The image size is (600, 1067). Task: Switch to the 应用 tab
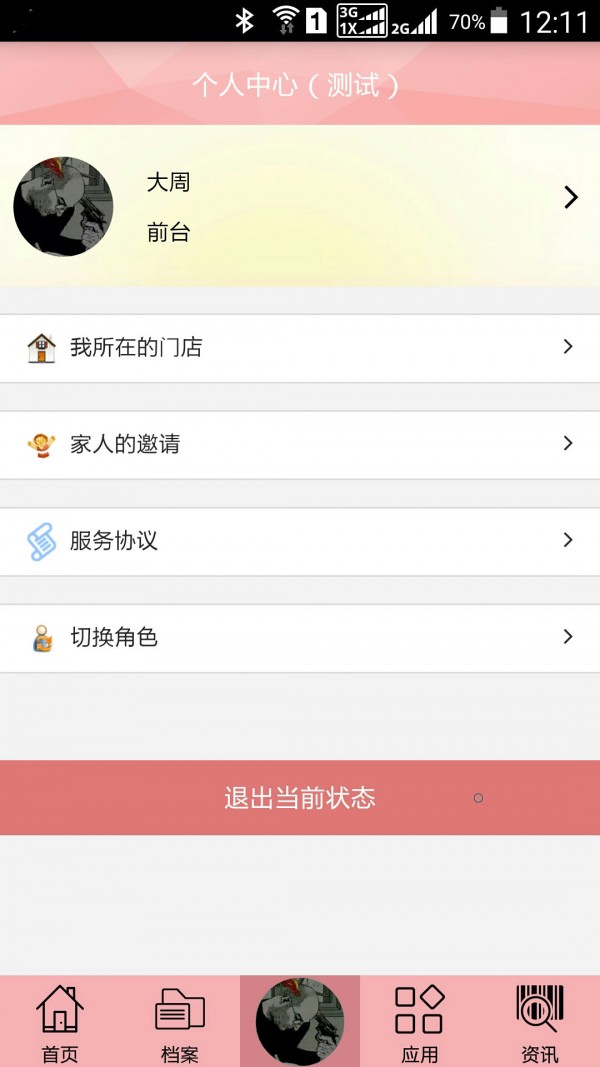pyautogui.click(x=420, y=1022)
